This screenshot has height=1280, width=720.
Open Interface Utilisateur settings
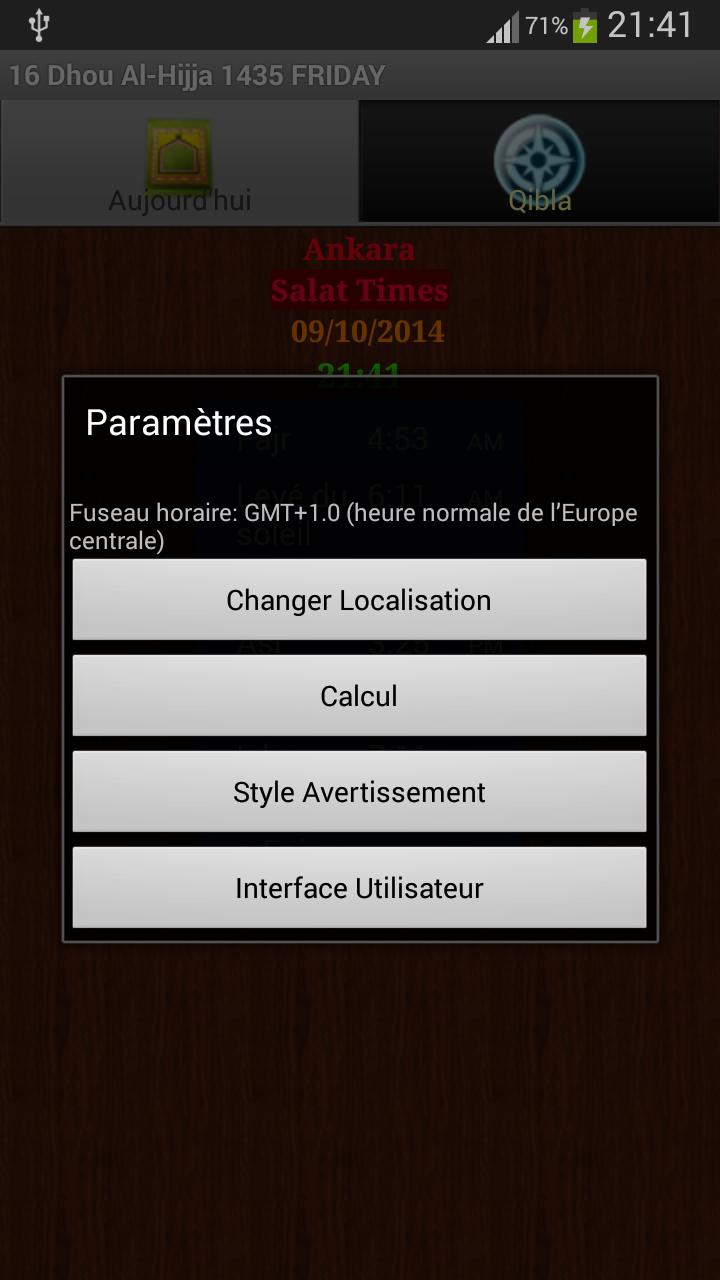point(359,888)
